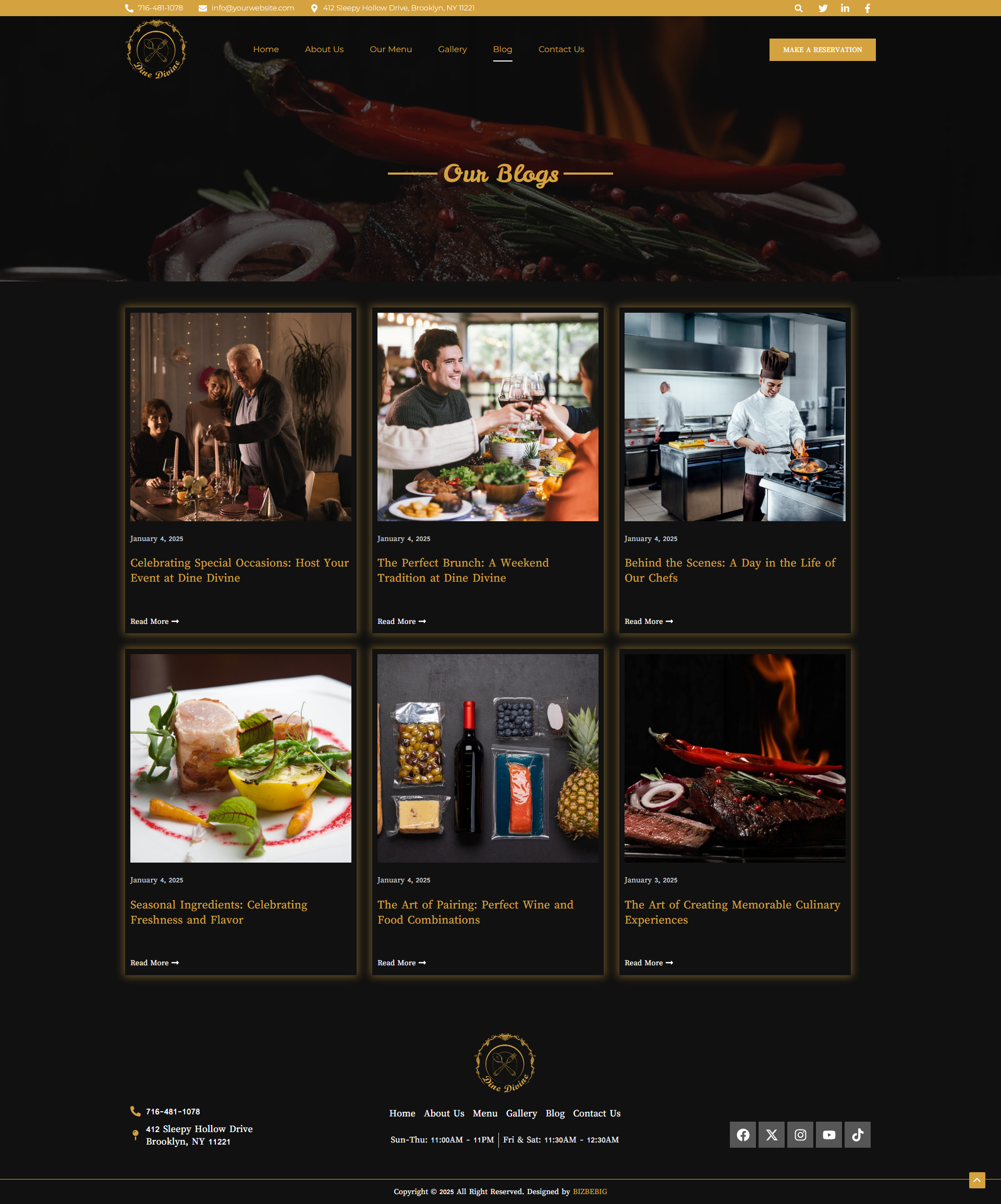Open the search icon in top bar
This screenshot has width=1001, height=1204.
tap(798, 8)
